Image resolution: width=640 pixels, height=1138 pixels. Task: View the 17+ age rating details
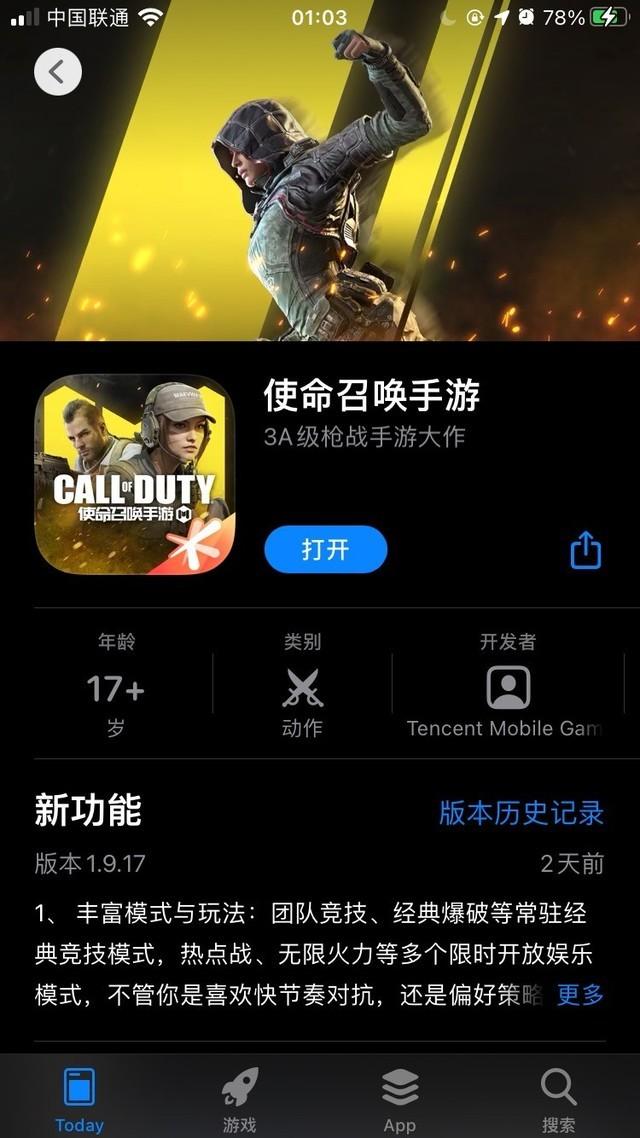[116, 688]
